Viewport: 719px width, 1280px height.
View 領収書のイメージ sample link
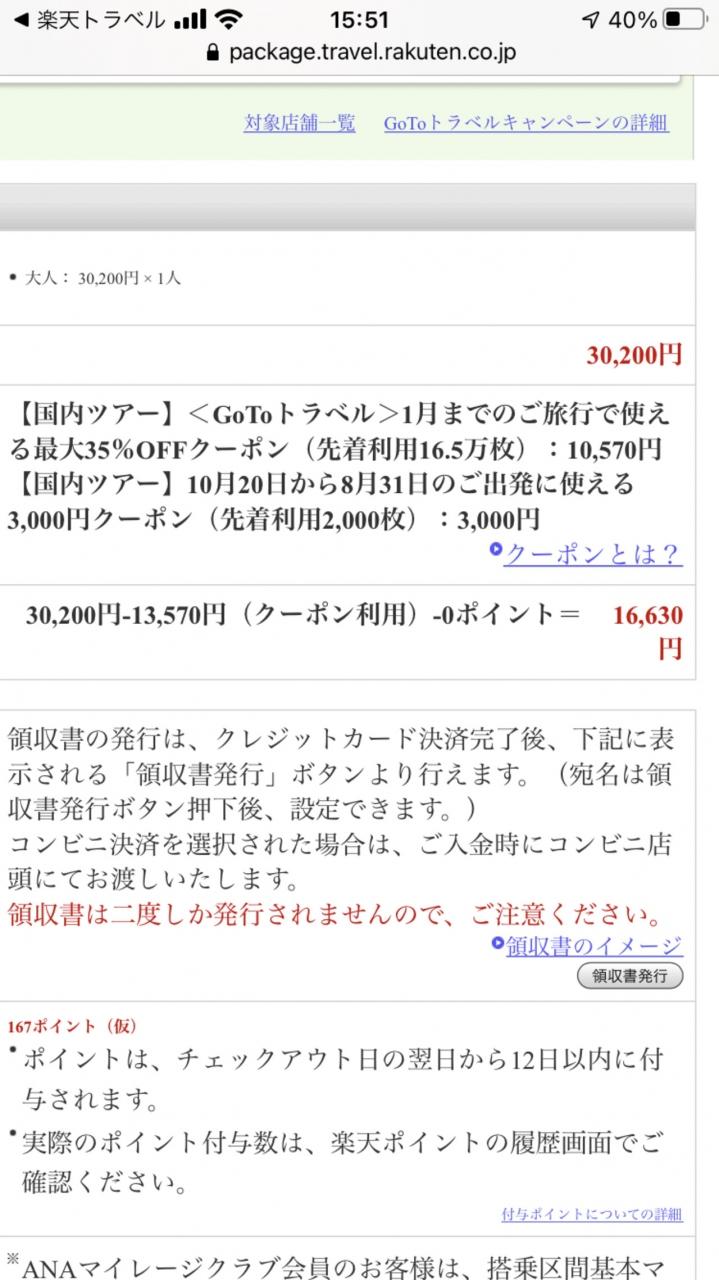click(x=594, y=945)
